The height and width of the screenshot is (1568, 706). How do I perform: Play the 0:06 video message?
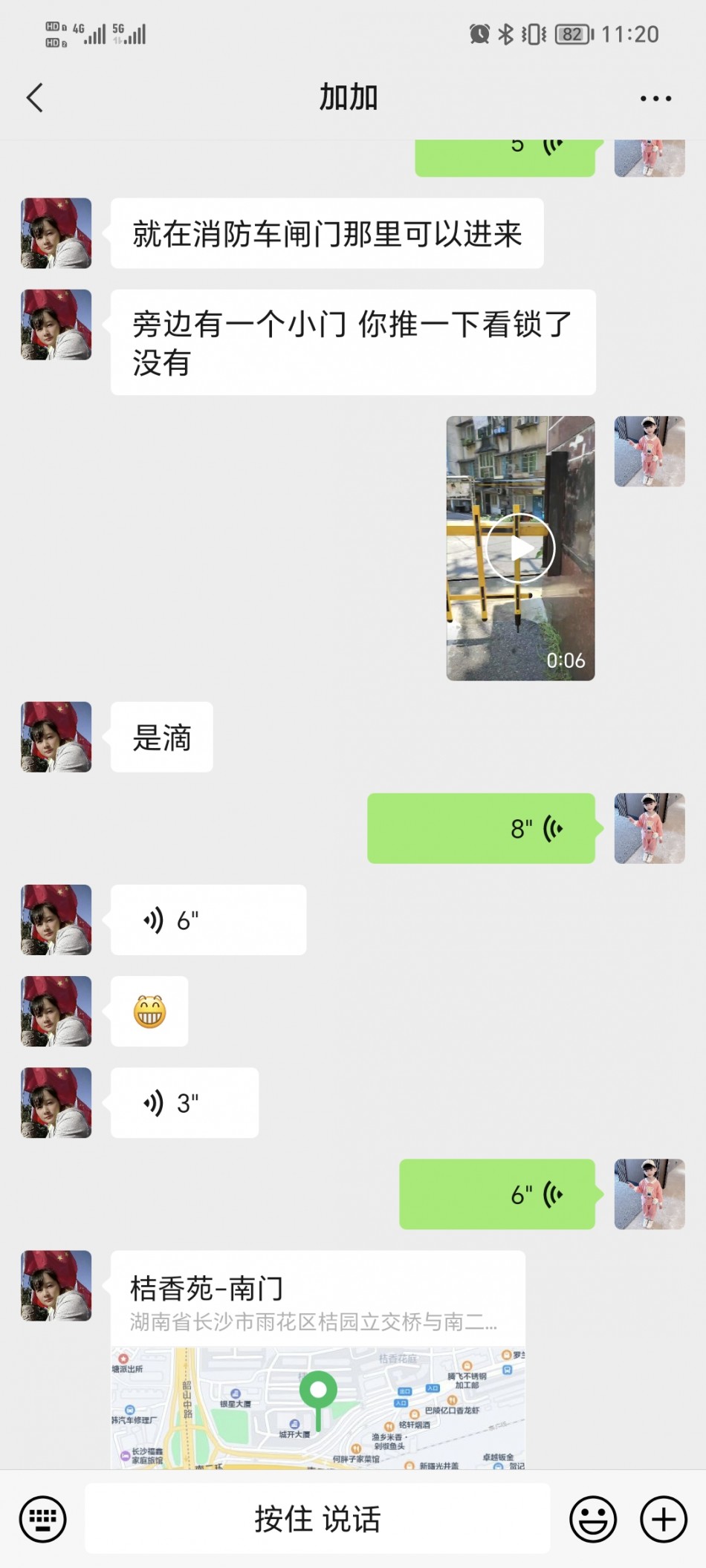coord(520,548)
